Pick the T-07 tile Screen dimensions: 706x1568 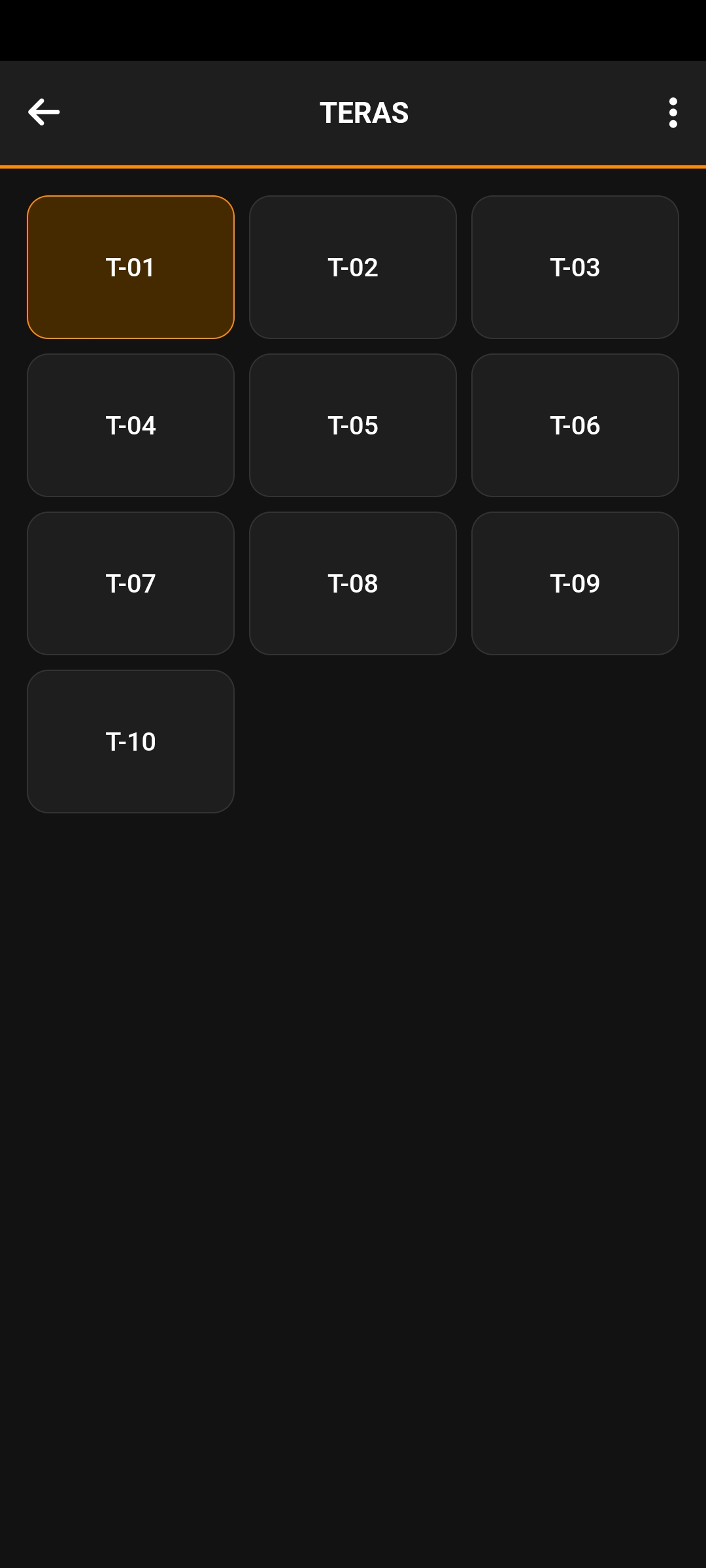(131, 583)
